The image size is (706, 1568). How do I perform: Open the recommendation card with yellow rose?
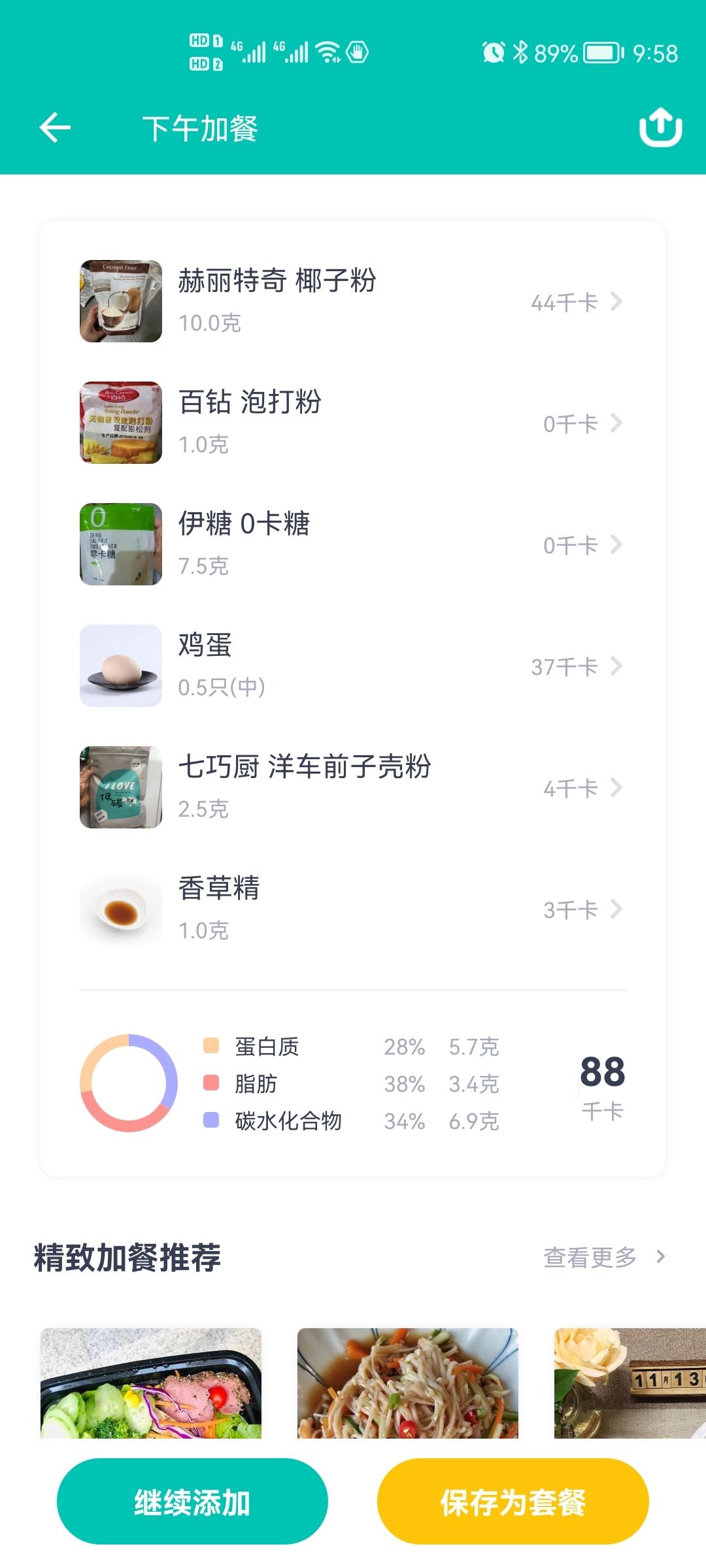[x=630, y=1382]
